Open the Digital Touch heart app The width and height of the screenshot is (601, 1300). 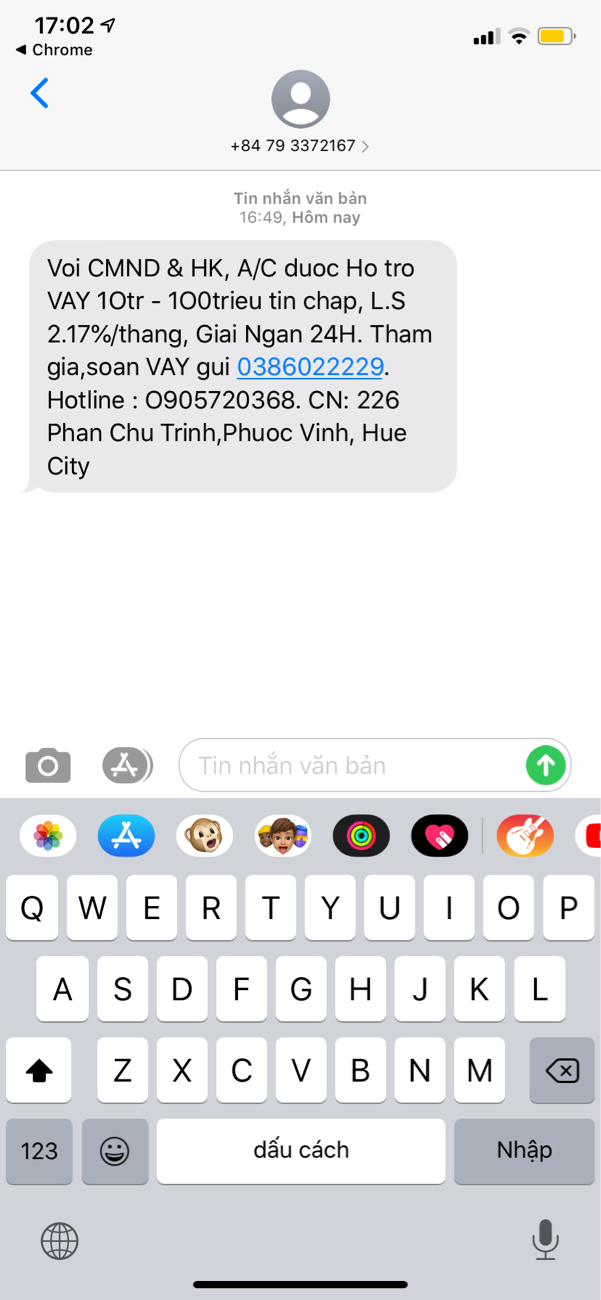(x=439, y=835)
